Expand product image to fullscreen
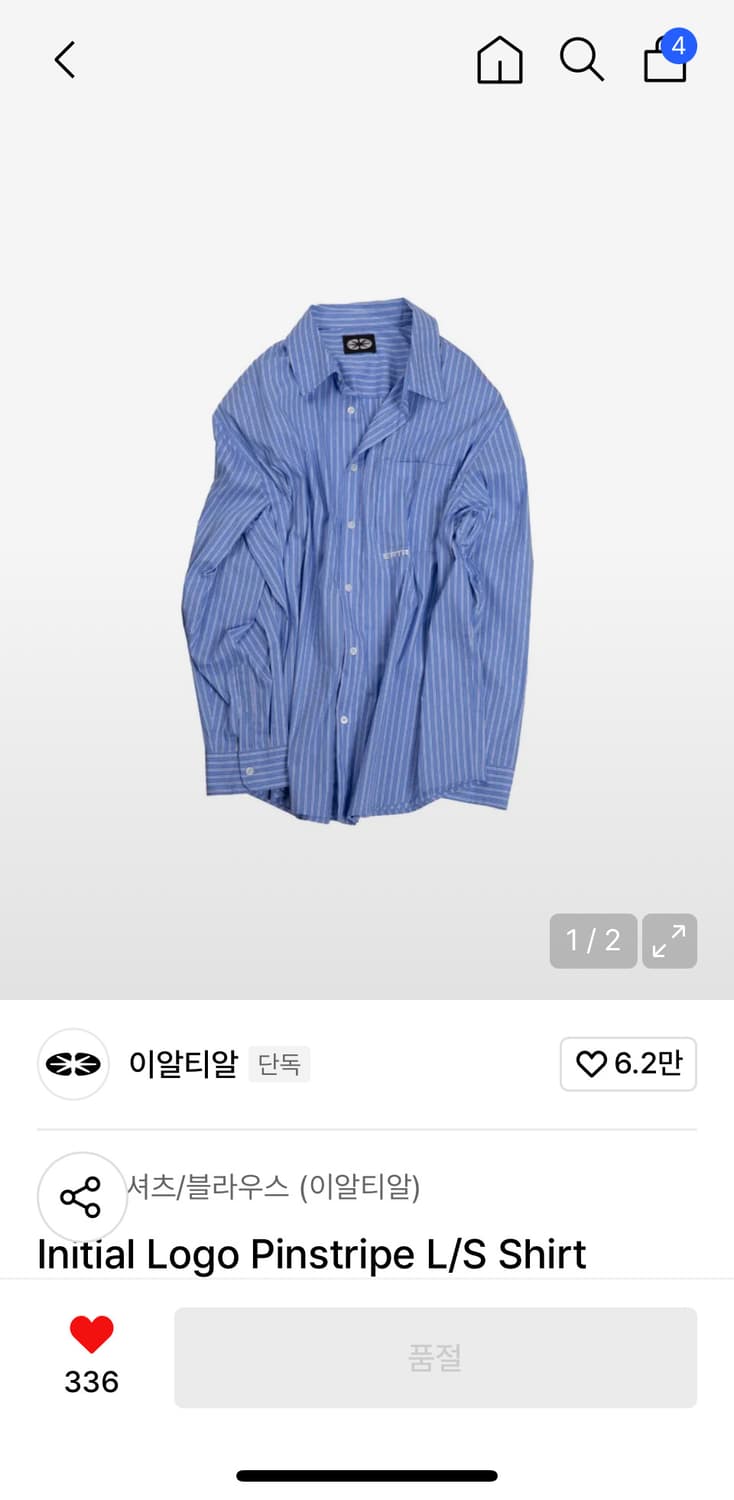 [669, 941]
